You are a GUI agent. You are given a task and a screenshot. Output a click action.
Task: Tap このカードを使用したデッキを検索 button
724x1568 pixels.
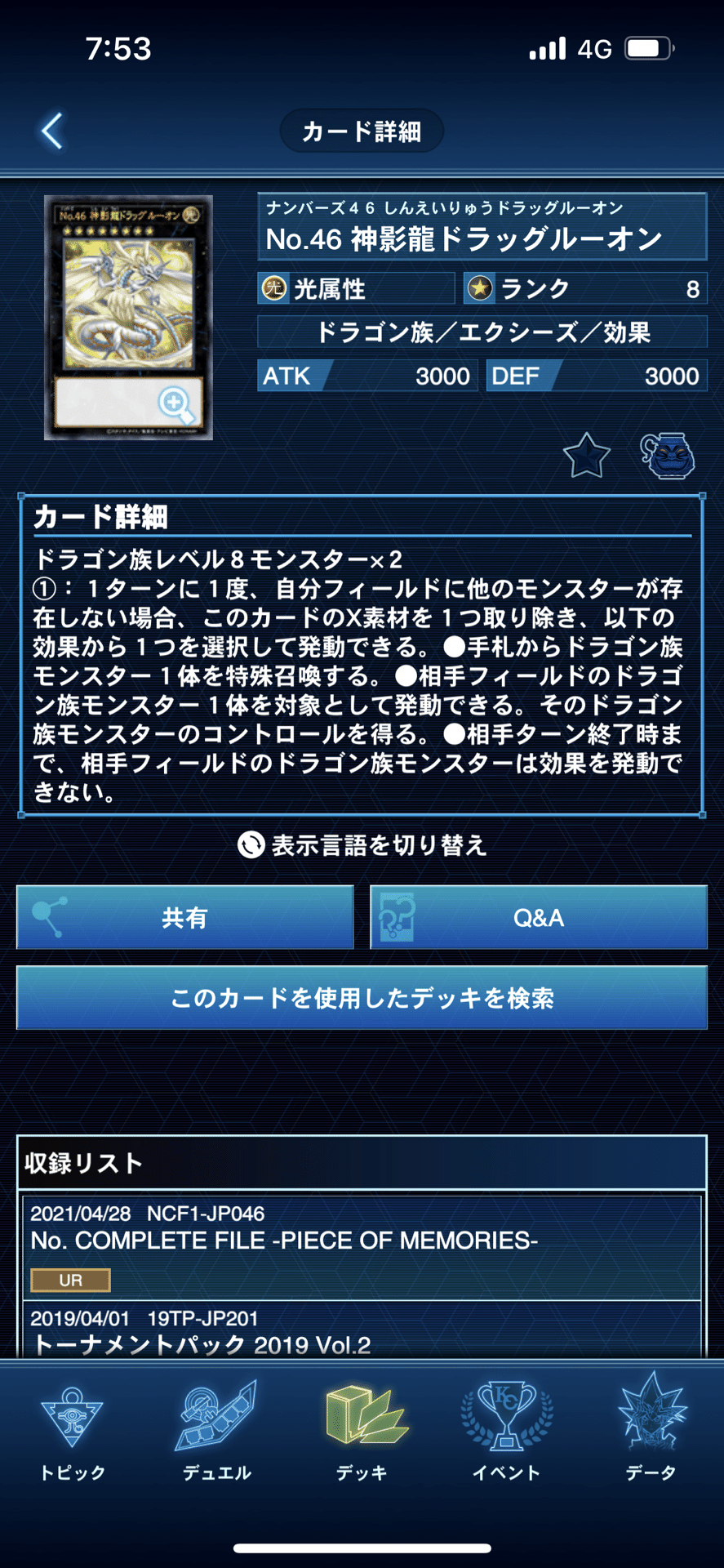point(362,997)
